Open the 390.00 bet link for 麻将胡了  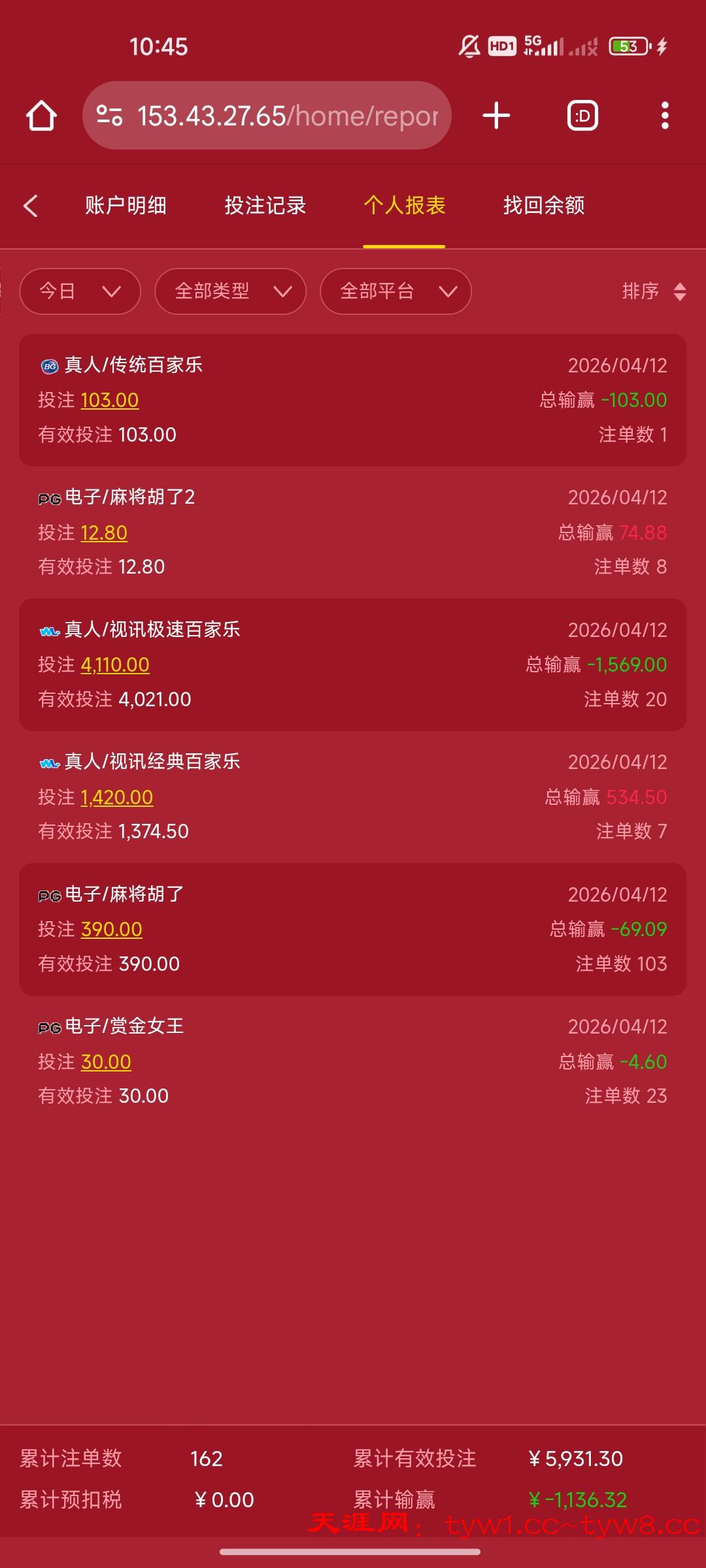111,930
